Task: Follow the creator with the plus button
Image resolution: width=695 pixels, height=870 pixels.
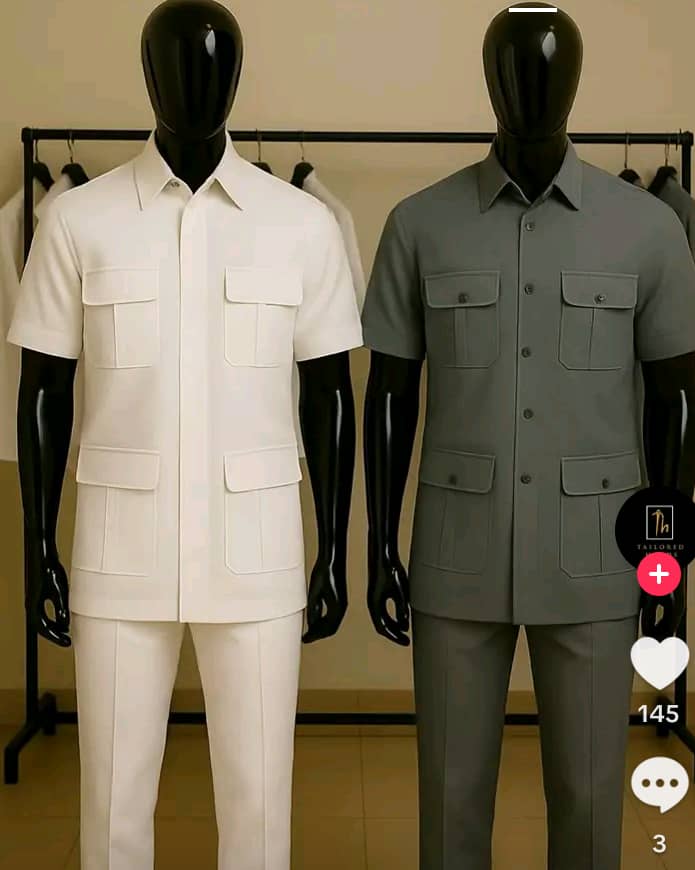Action: tap(658, 575)
